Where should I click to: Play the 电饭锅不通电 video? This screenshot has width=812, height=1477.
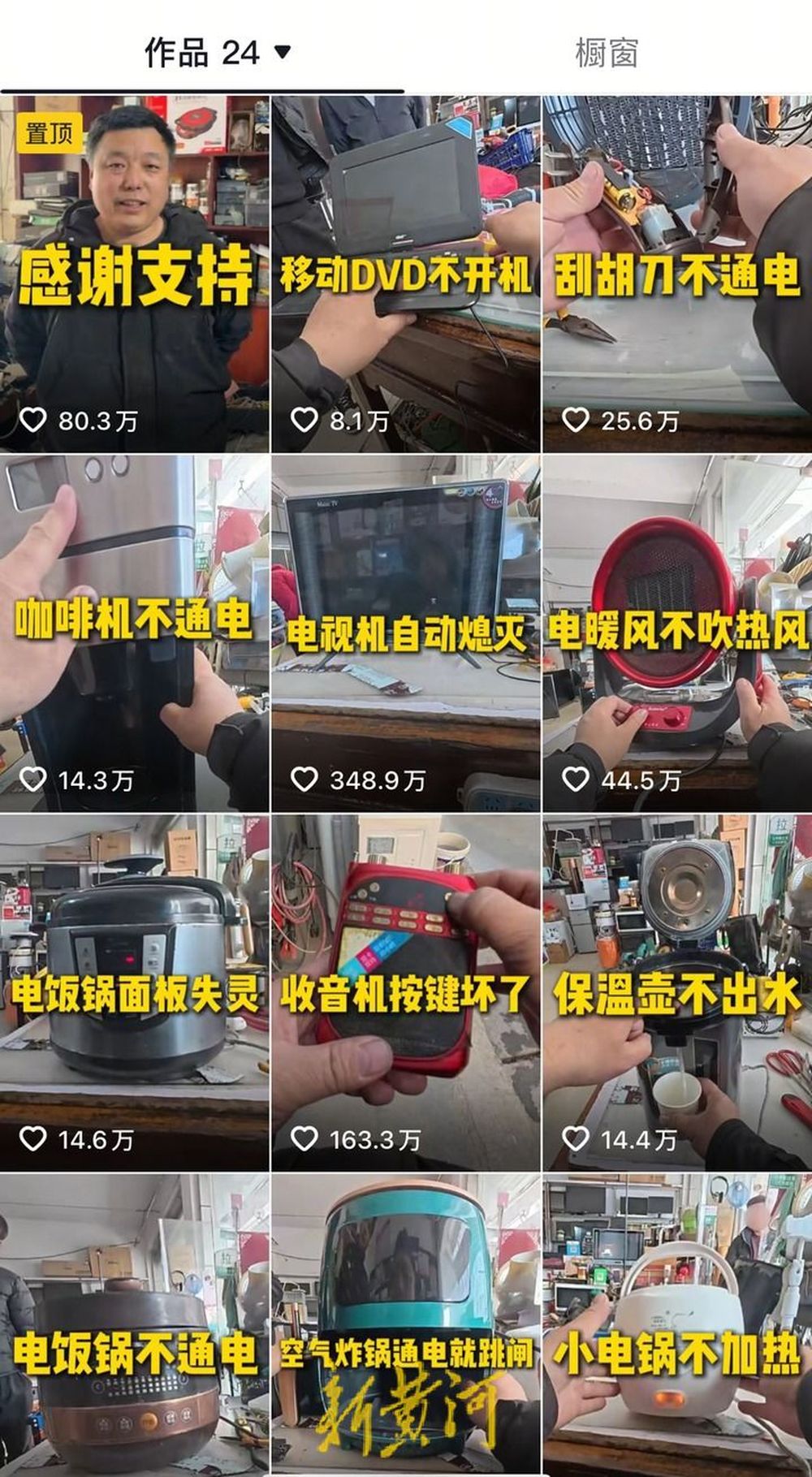[135, 1324]
